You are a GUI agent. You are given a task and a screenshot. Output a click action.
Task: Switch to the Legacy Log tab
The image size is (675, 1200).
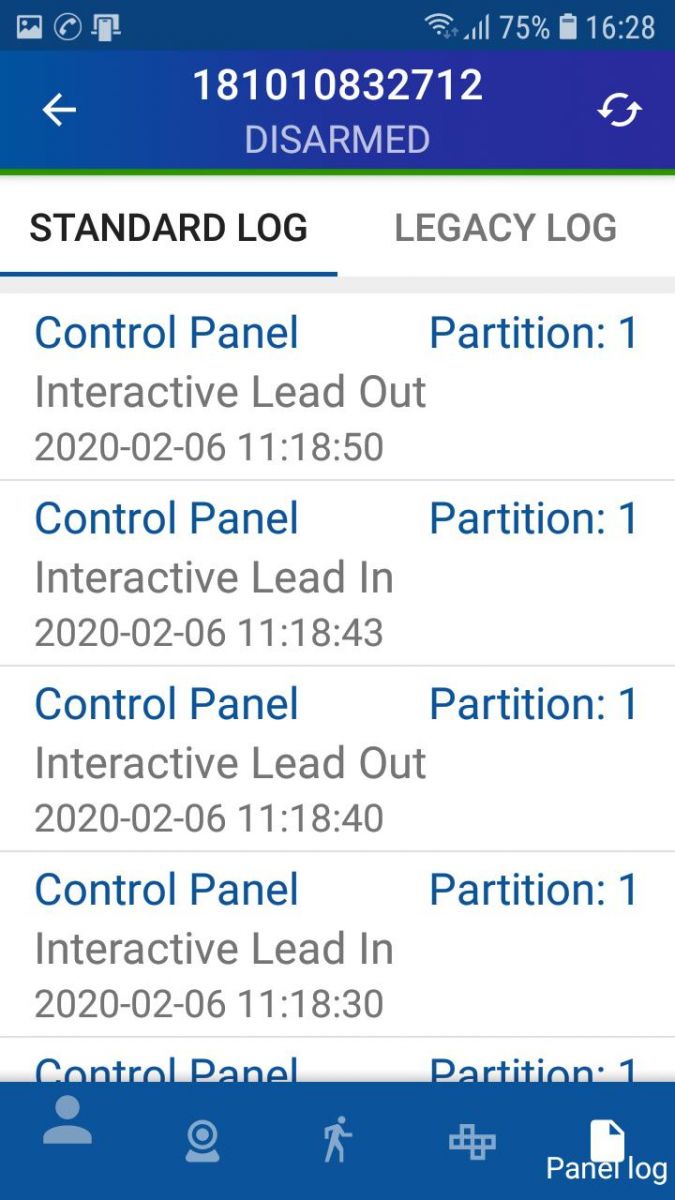coord(505,228)
